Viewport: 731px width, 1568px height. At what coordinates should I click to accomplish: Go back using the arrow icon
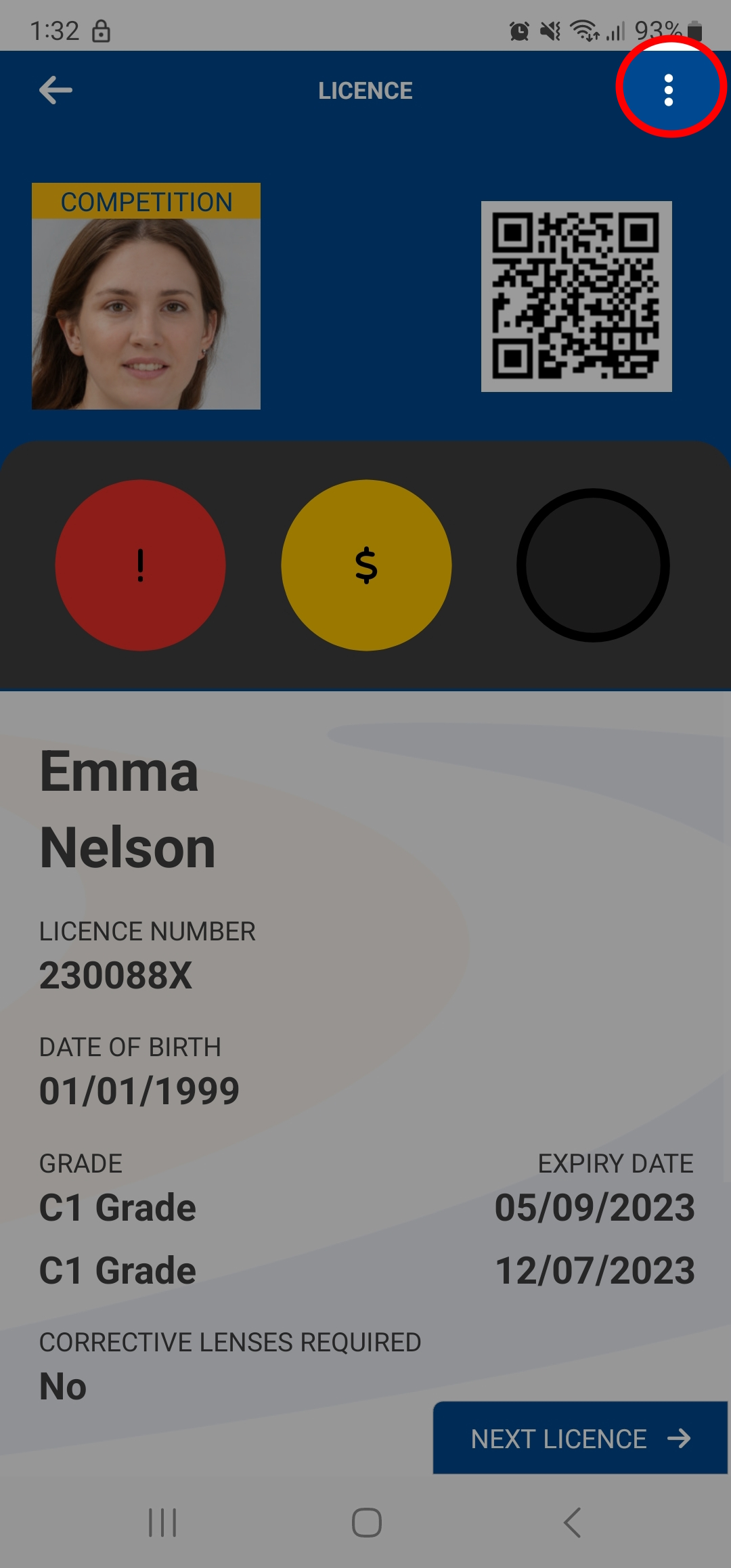pyautogui.click(x=56, y=90)
